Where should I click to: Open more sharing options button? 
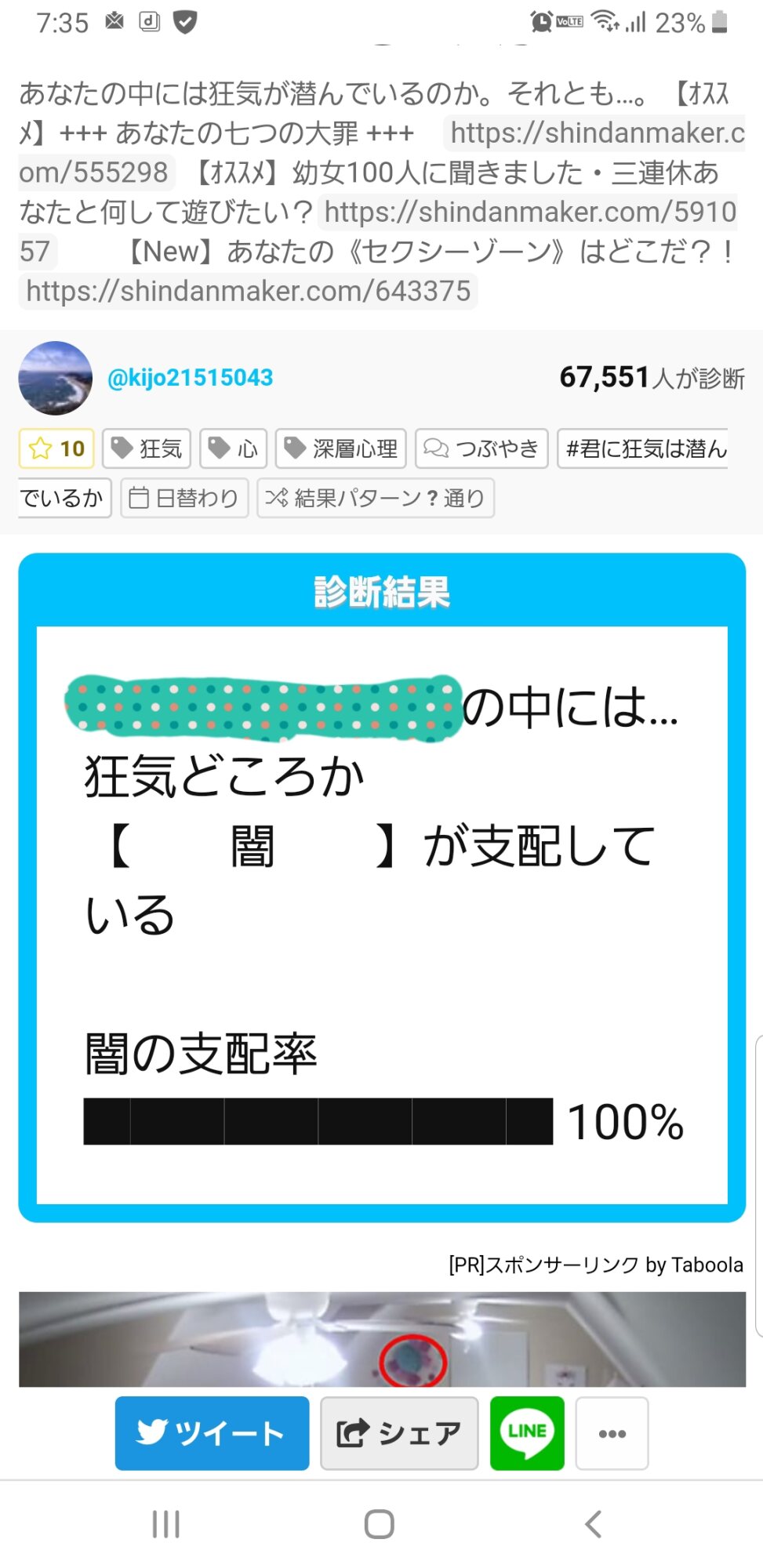pos(612,1433)
